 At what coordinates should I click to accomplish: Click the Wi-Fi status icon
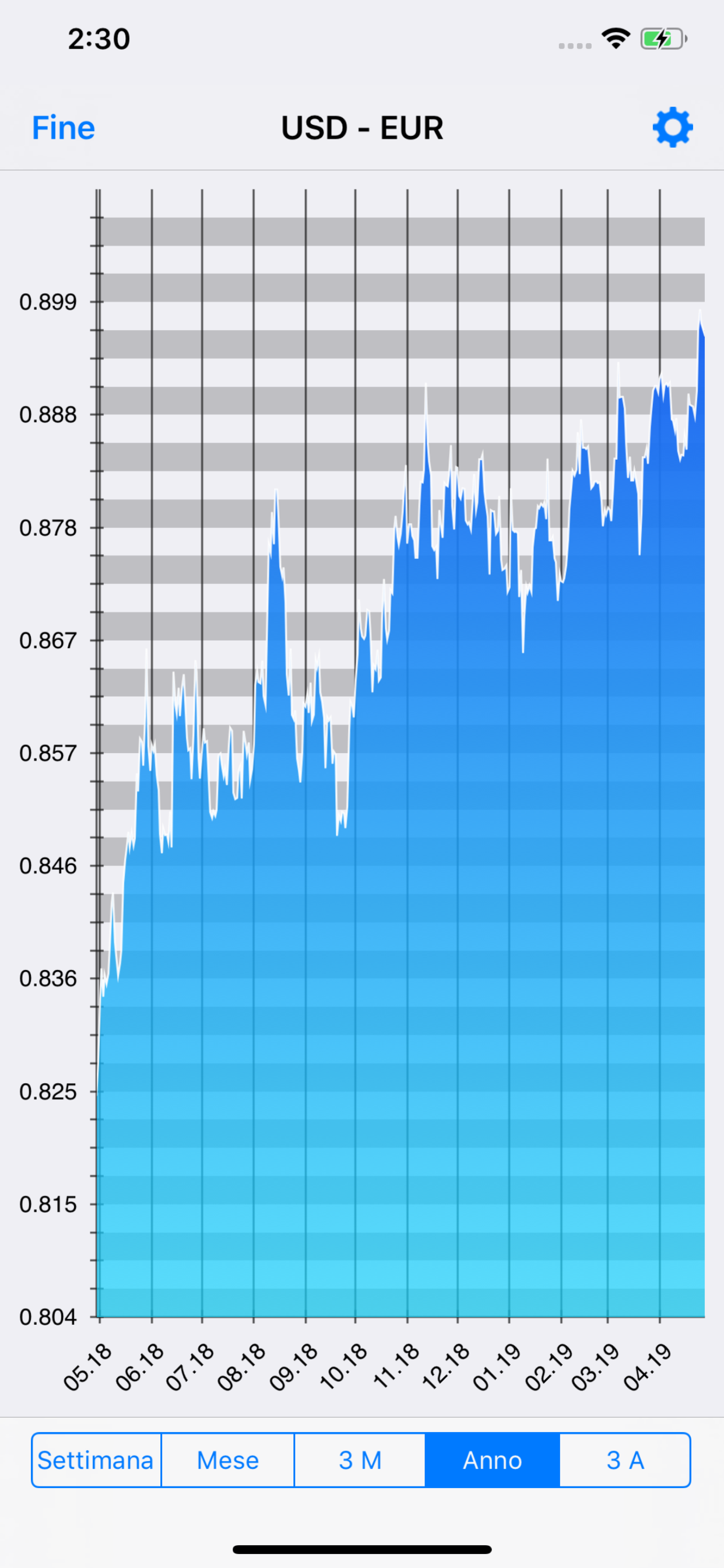pyautogui.click(x=615, y=38)
